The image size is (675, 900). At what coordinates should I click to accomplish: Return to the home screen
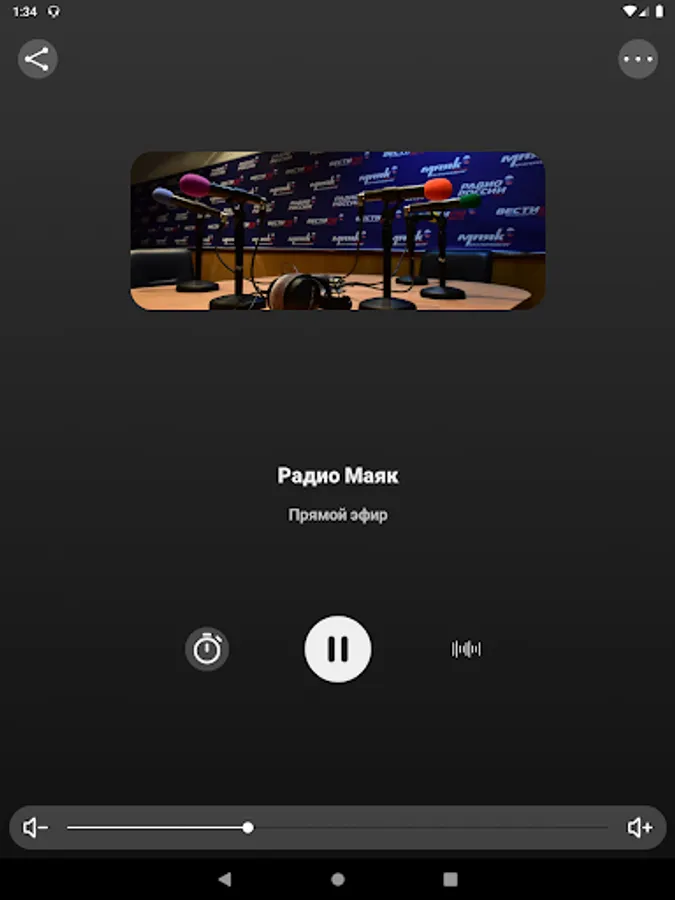pos(338,879)
